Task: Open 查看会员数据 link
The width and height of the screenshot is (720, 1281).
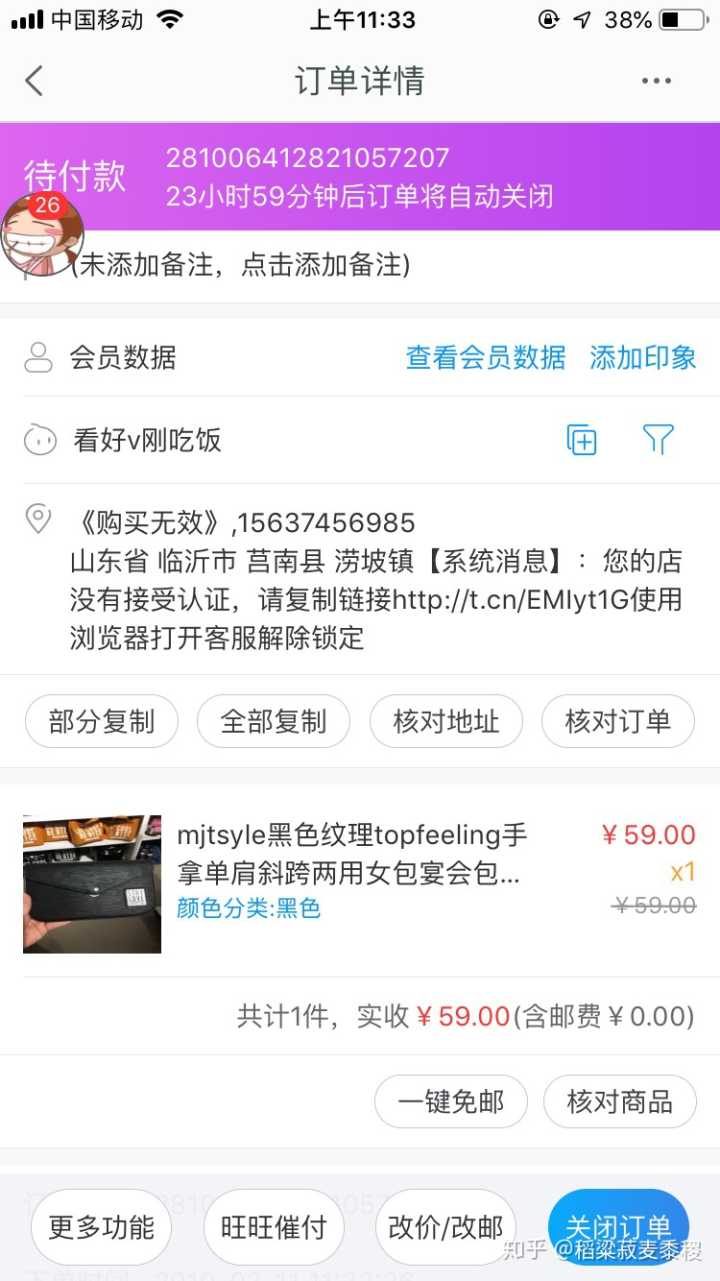Action: 485,357
